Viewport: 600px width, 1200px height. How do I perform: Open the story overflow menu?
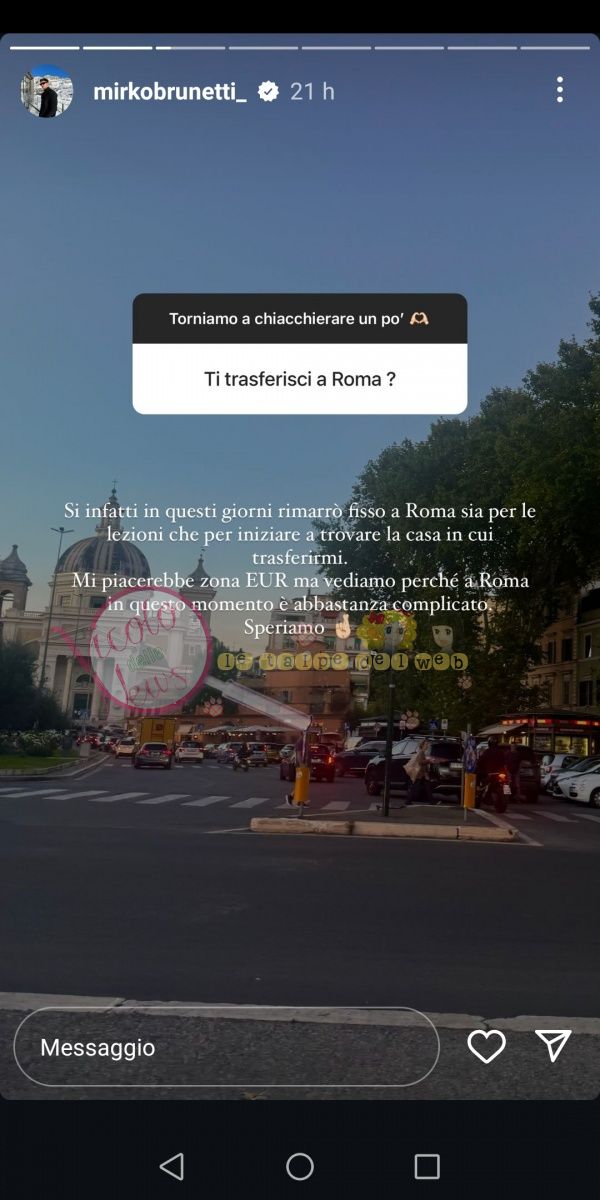559,90
